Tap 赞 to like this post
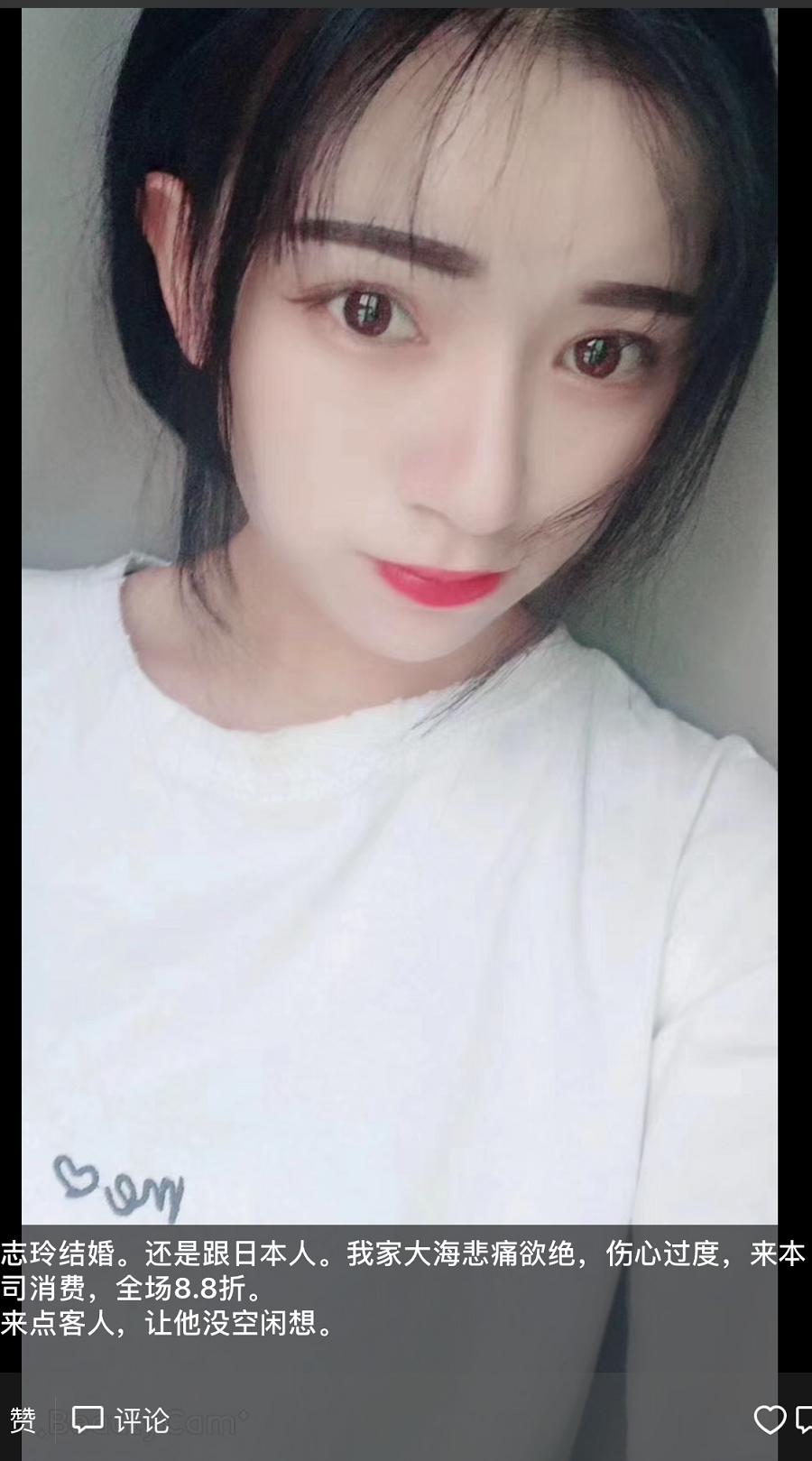The height and width of the screenshot is (1461, 812). pos(22,1420)
